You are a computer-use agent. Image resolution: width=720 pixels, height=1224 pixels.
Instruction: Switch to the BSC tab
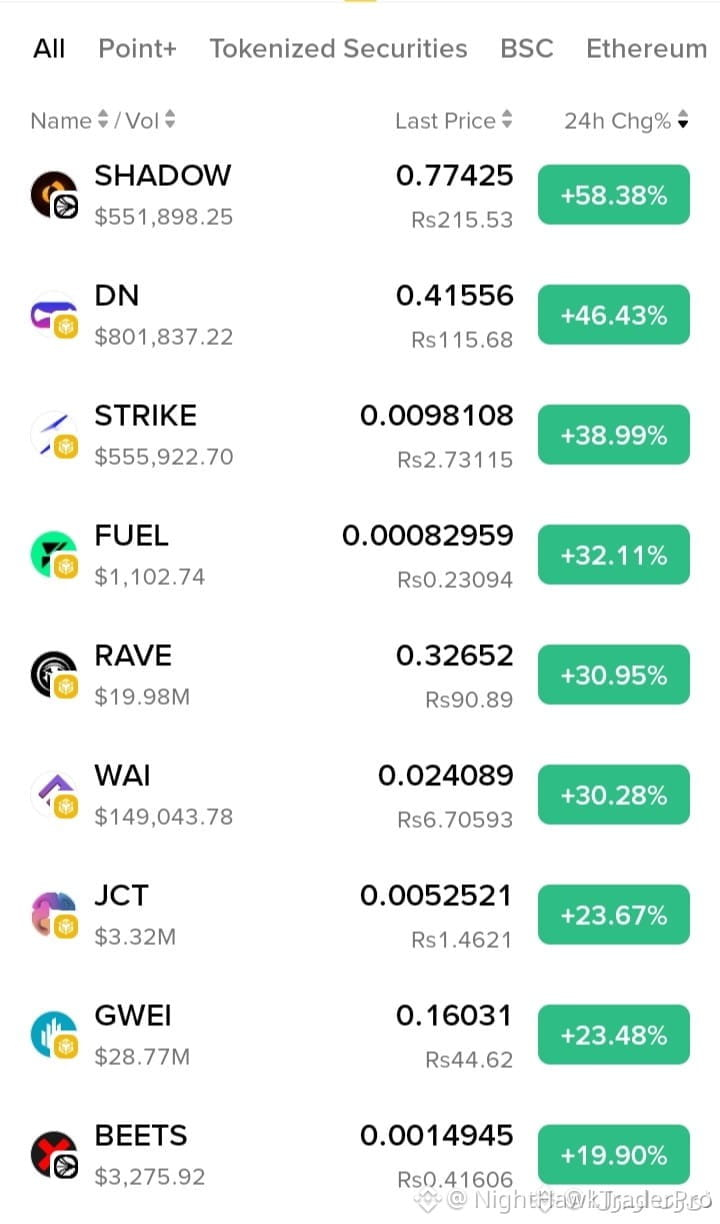[x=526, y=48]
